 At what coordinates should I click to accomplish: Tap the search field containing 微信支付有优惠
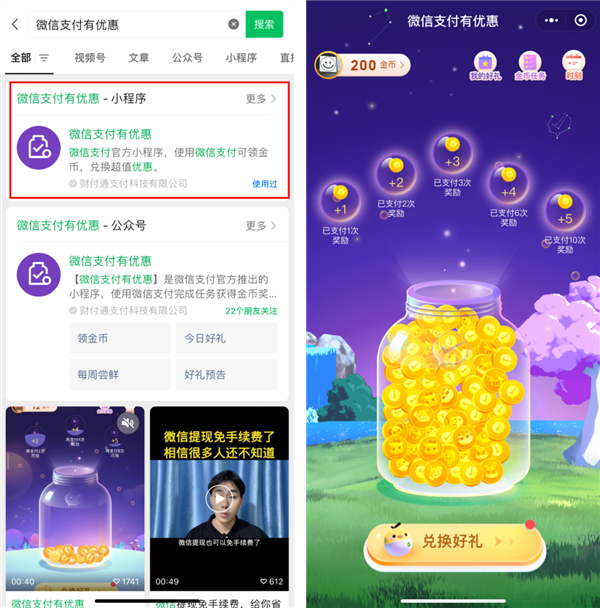[125, 24]
